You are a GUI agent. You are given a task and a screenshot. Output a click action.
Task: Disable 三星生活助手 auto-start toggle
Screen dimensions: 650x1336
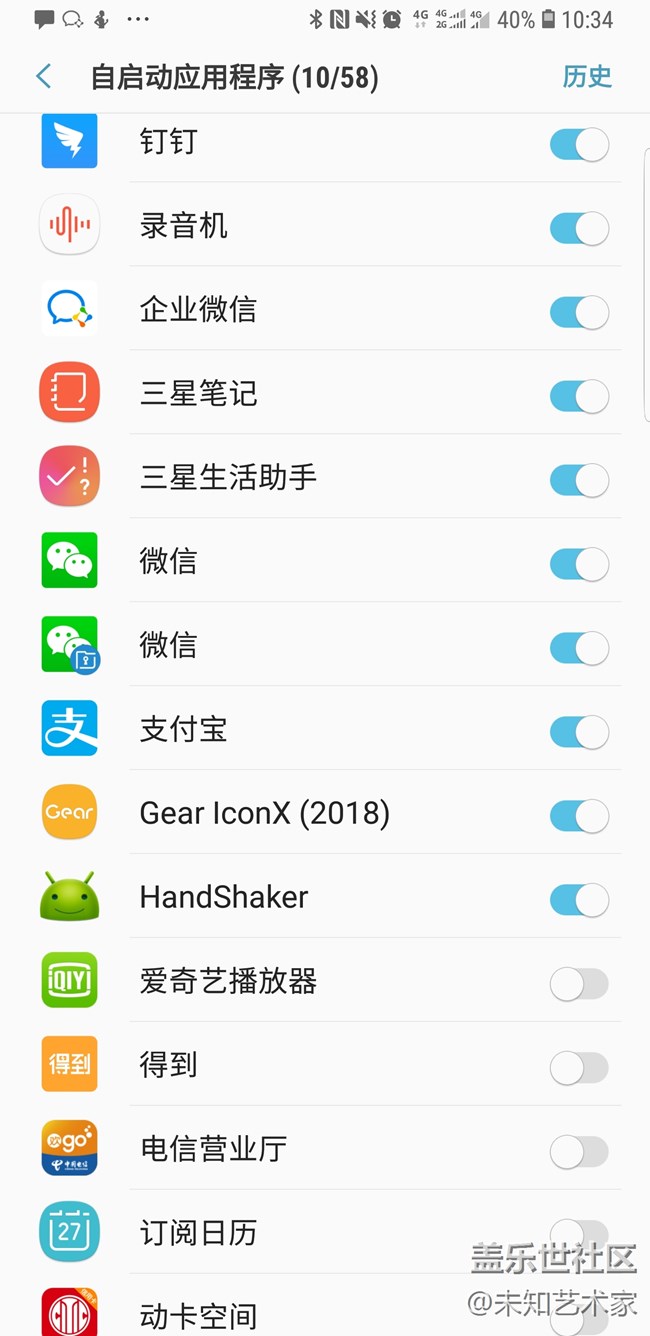pyautogui.click(x=579, y=480)
